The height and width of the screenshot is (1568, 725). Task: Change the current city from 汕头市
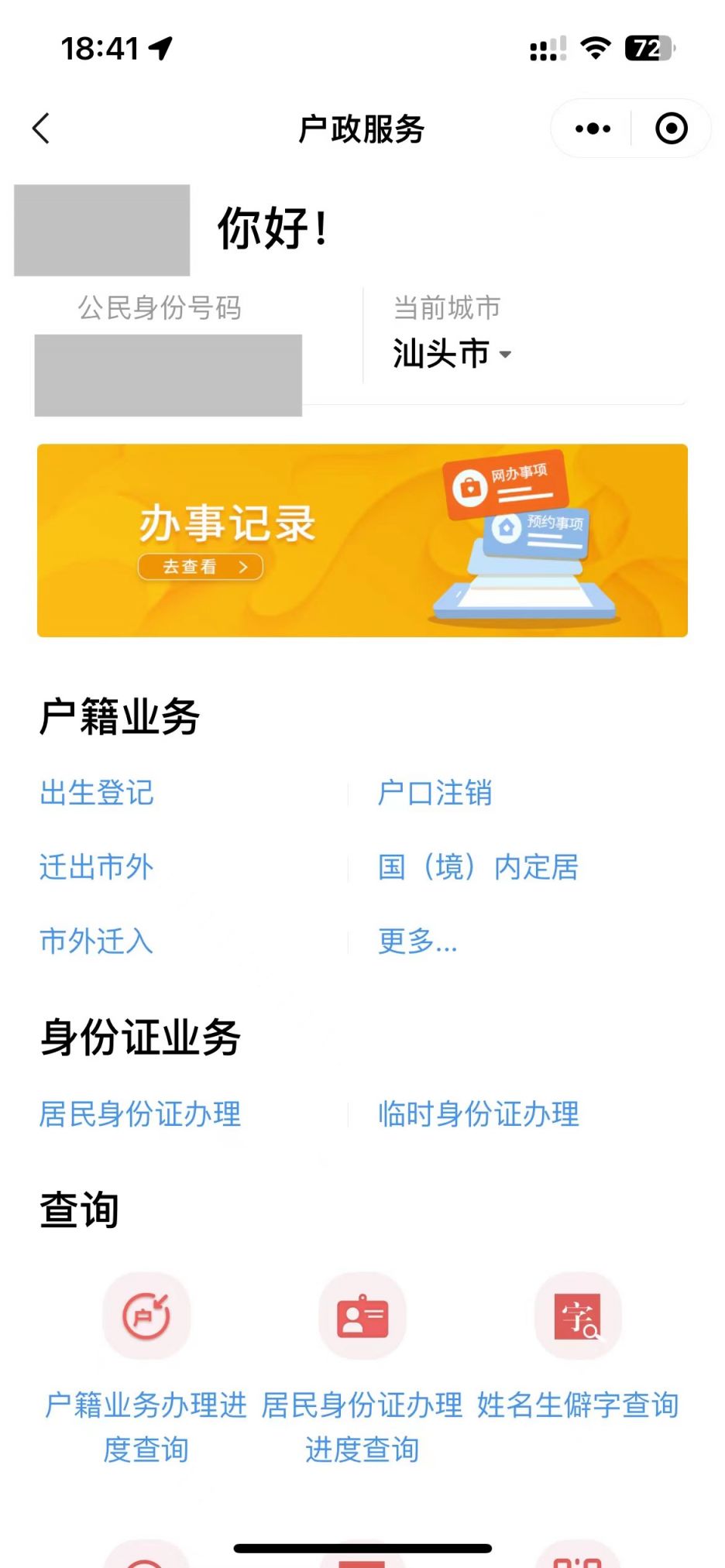coord(452,354)
